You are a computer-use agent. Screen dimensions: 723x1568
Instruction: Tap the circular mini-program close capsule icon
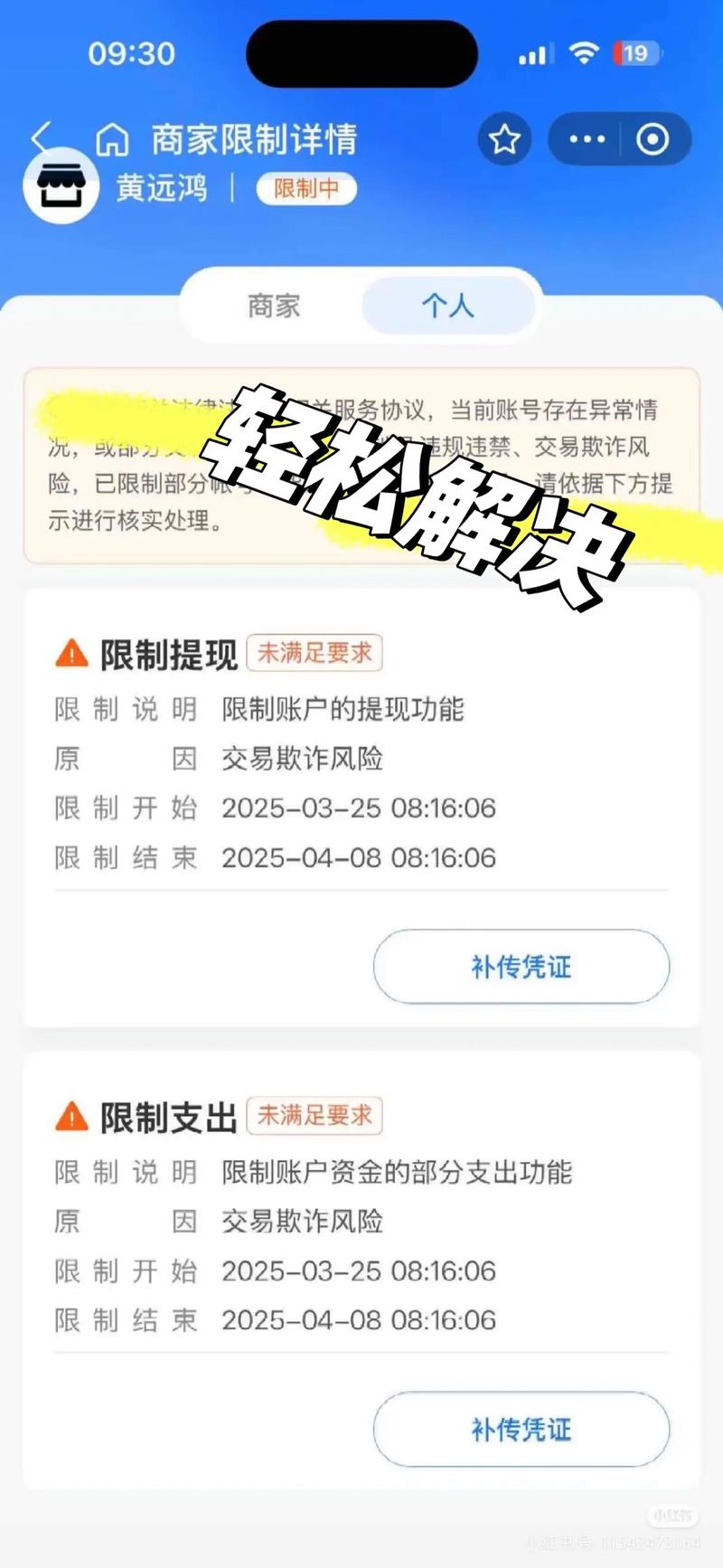pos(653,138)
